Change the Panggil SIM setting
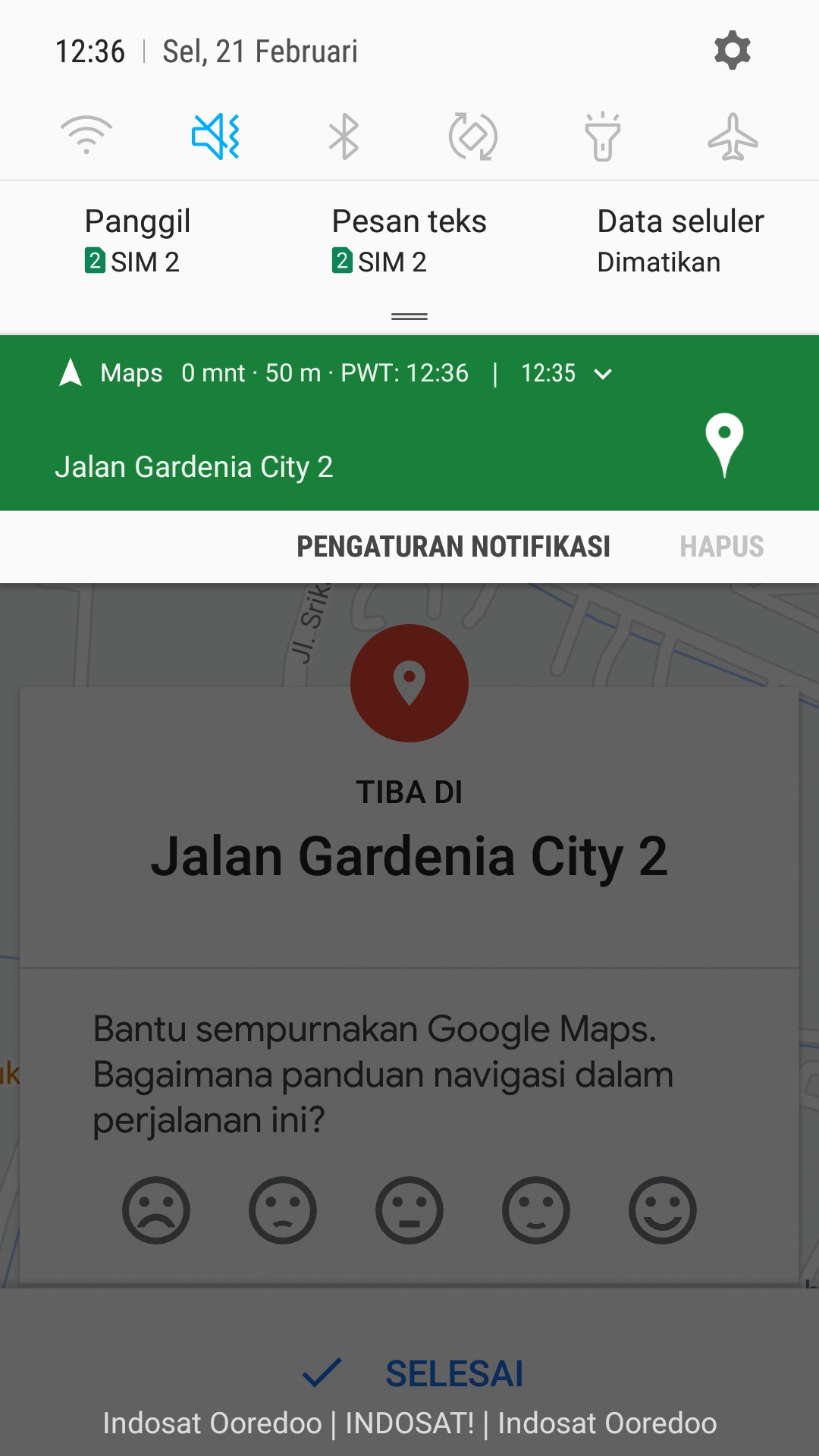 (x=137, y=241)
